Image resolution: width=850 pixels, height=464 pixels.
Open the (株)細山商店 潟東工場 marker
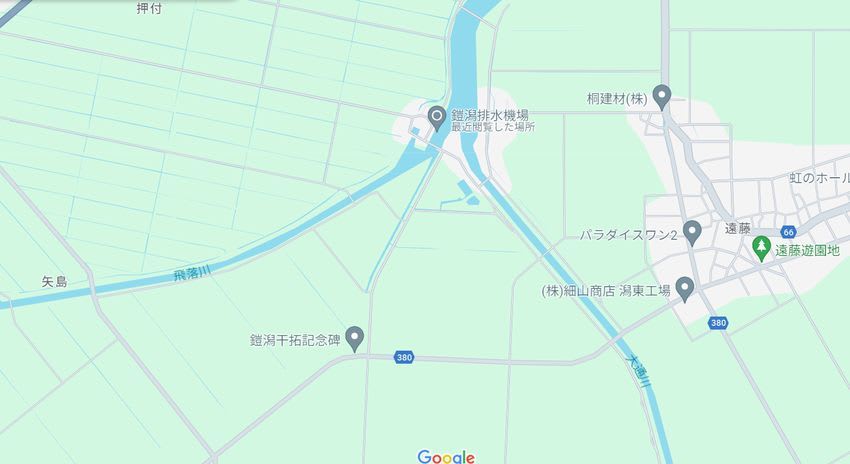pos(685,288)
